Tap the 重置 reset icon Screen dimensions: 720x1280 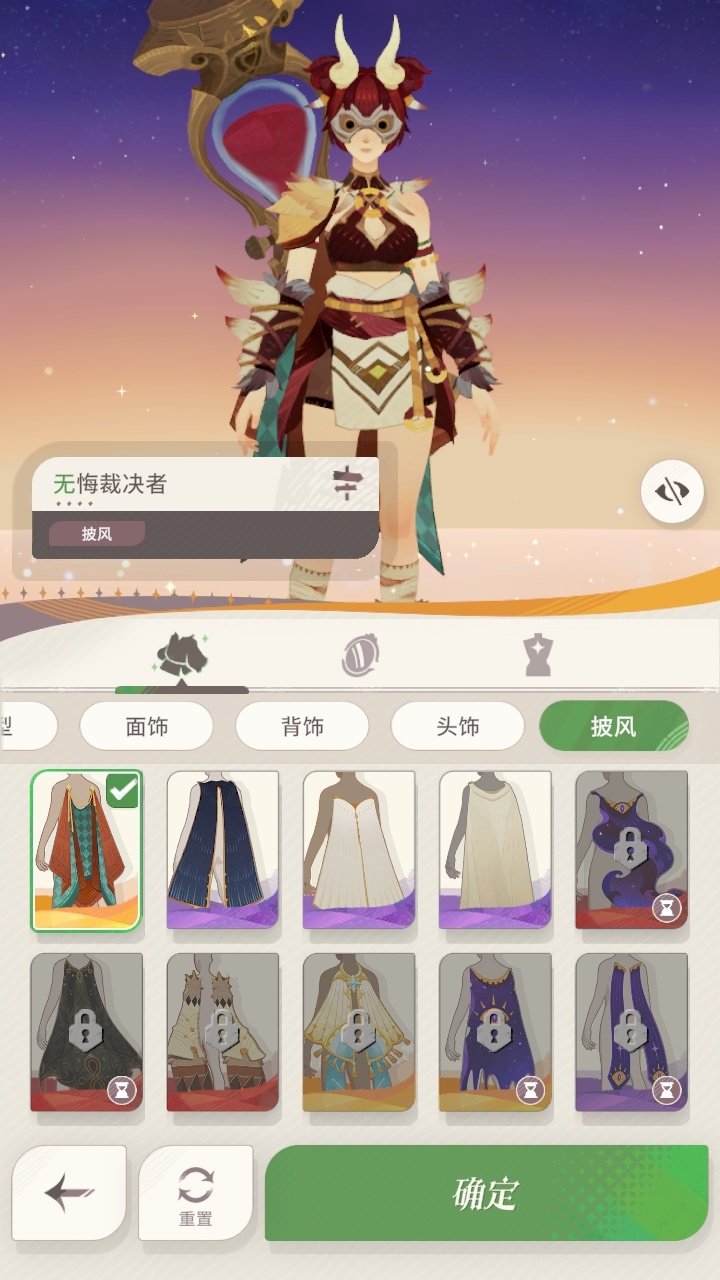point(197,1185)
